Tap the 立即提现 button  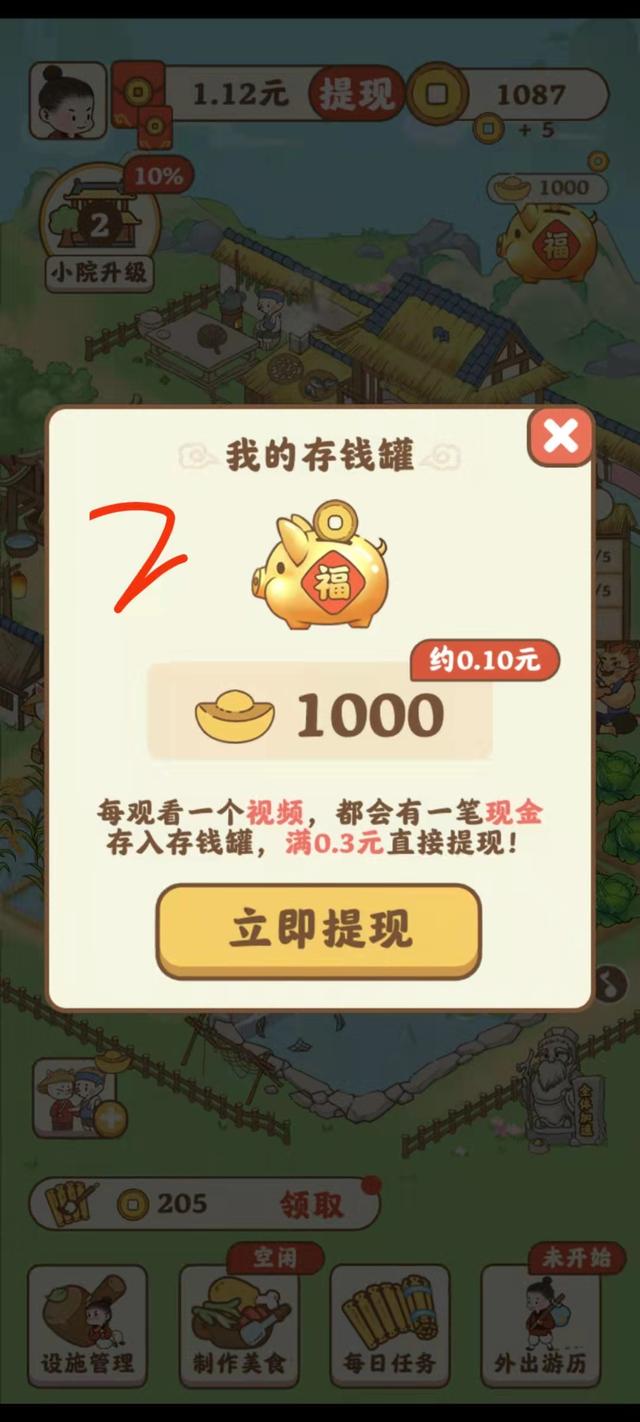pyautogui.click(x=319, y=929)
